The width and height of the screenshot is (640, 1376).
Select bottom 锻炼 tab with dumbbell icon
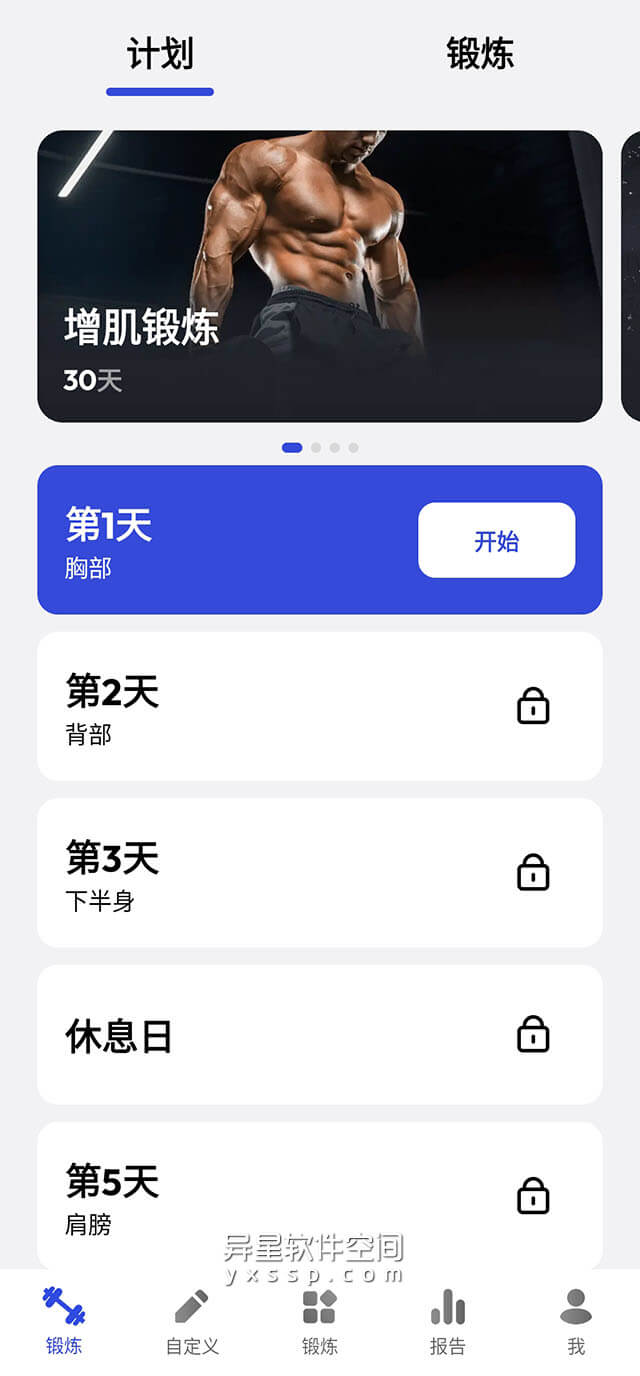64,1322
